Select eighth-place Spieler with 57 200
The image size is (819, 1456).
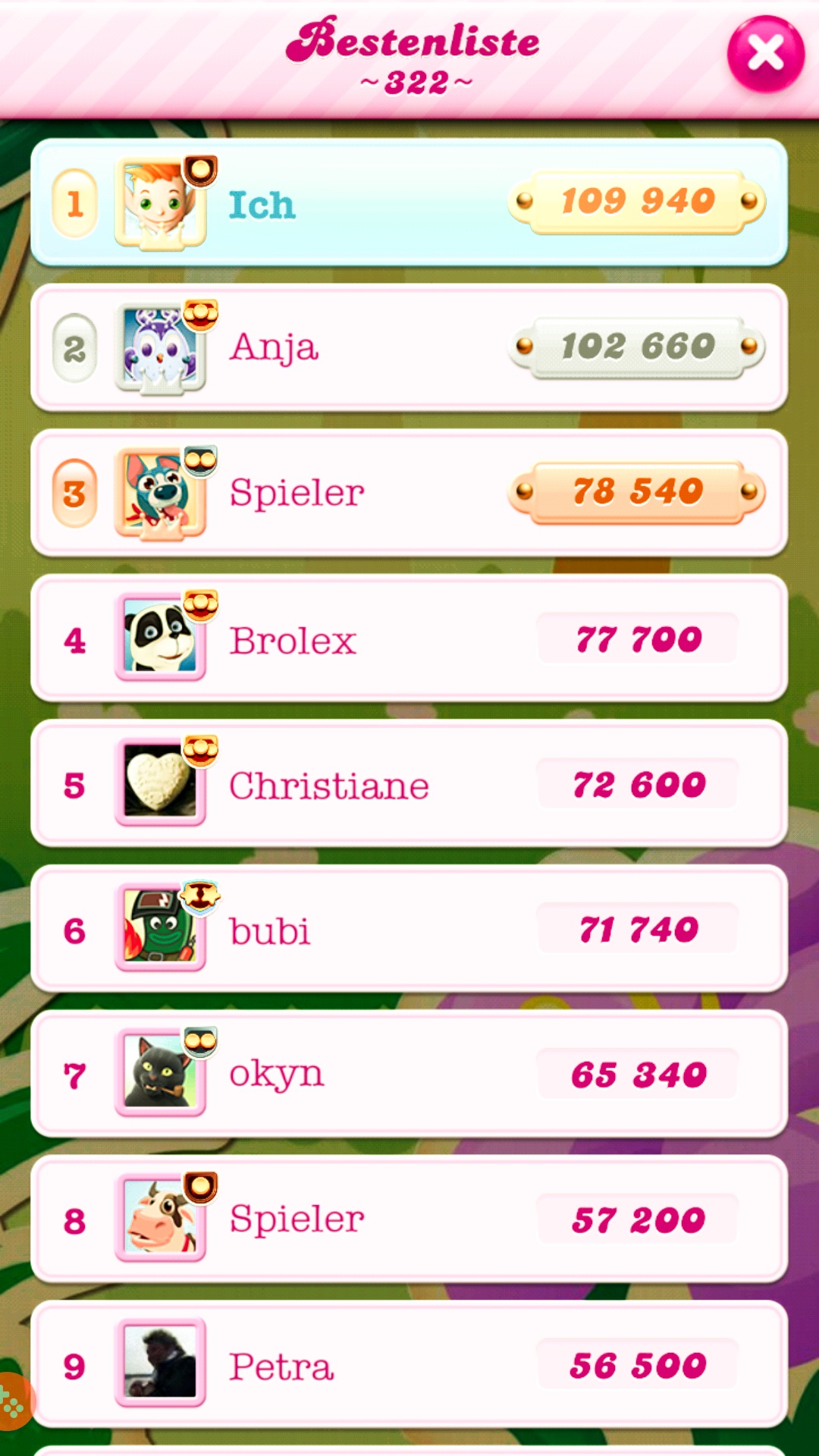(408, 1219)
